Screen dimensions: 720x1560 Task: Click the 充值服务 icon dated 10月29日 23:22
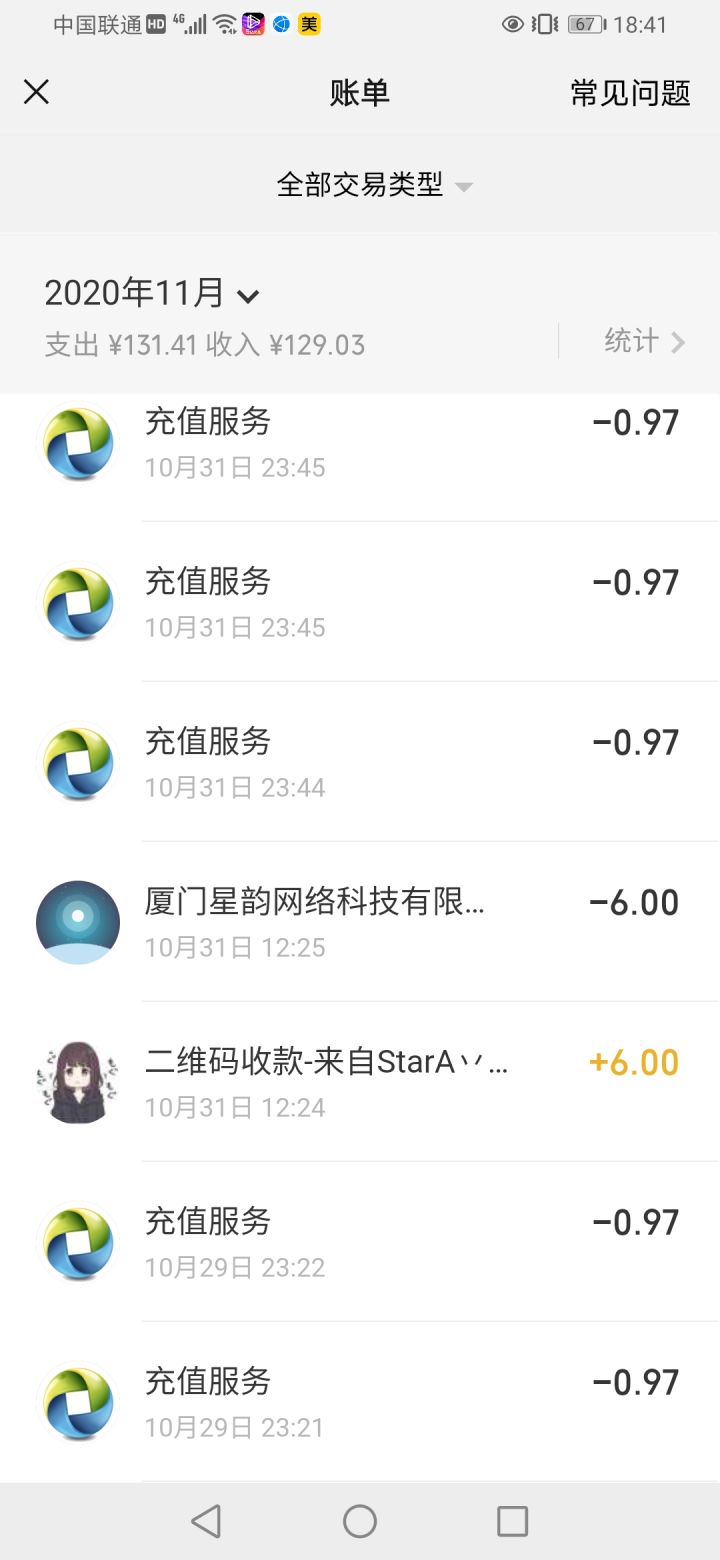77,1242
